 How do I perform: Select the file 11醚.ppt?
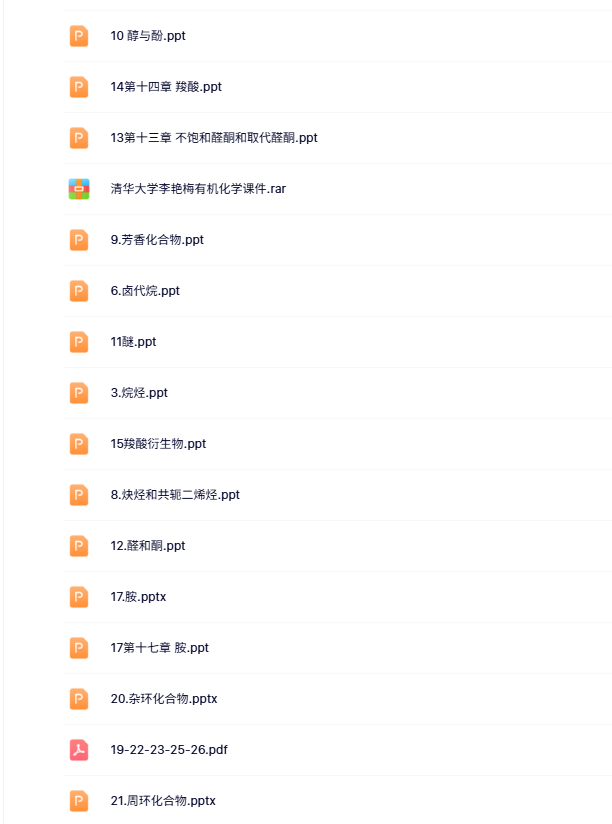[133, 342]
